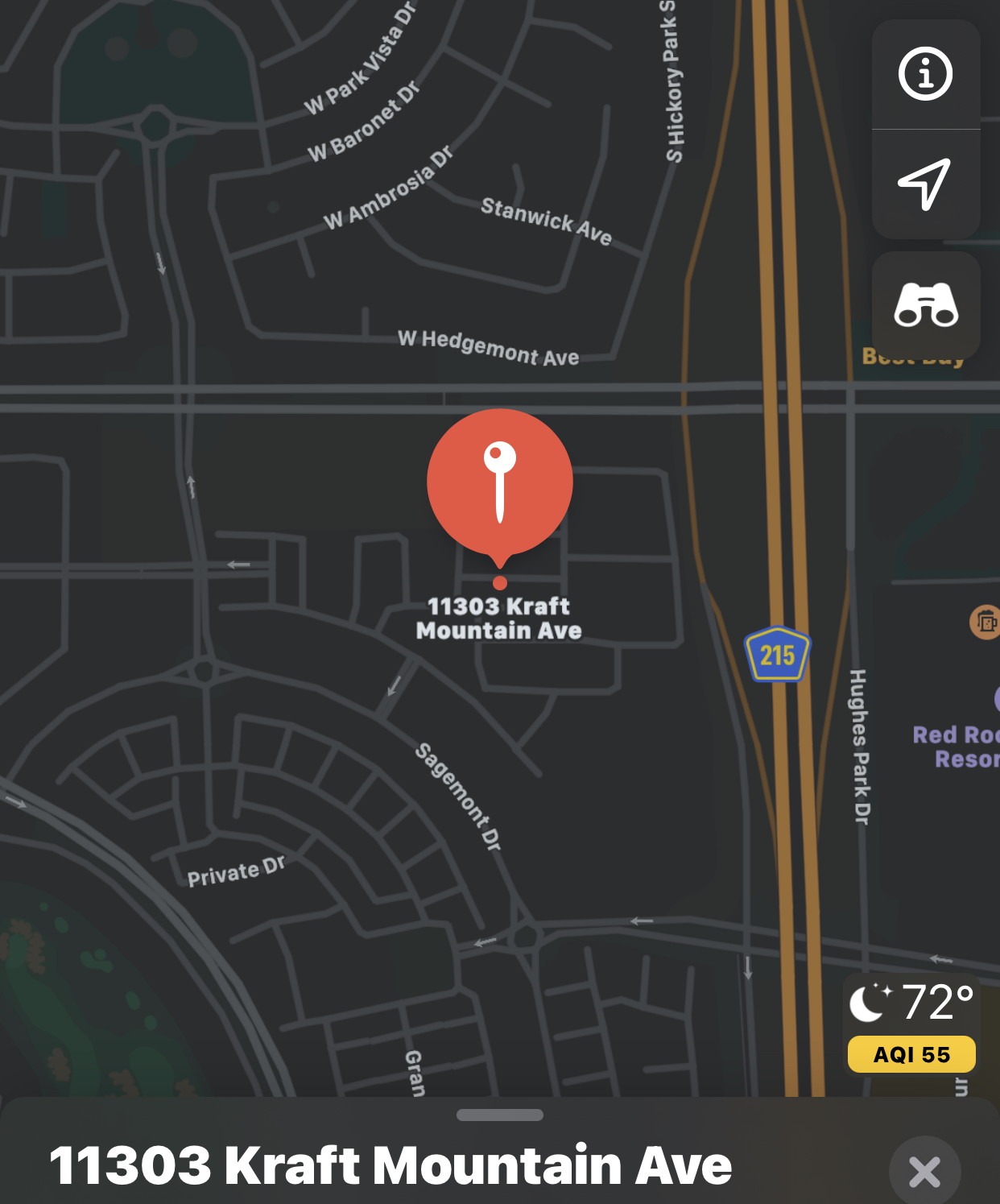Open the Look Around binoculars view
Viewport: 1000px width, 1204px height.
(x=926, y=305)
